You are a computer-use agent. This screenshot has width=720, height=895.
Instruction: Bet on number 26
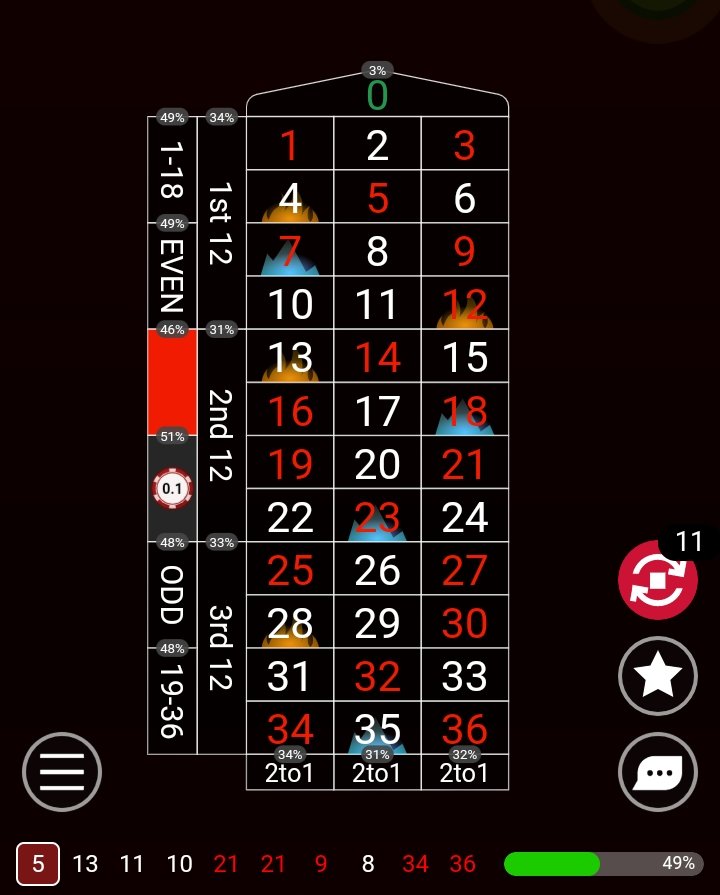point(377,569)
